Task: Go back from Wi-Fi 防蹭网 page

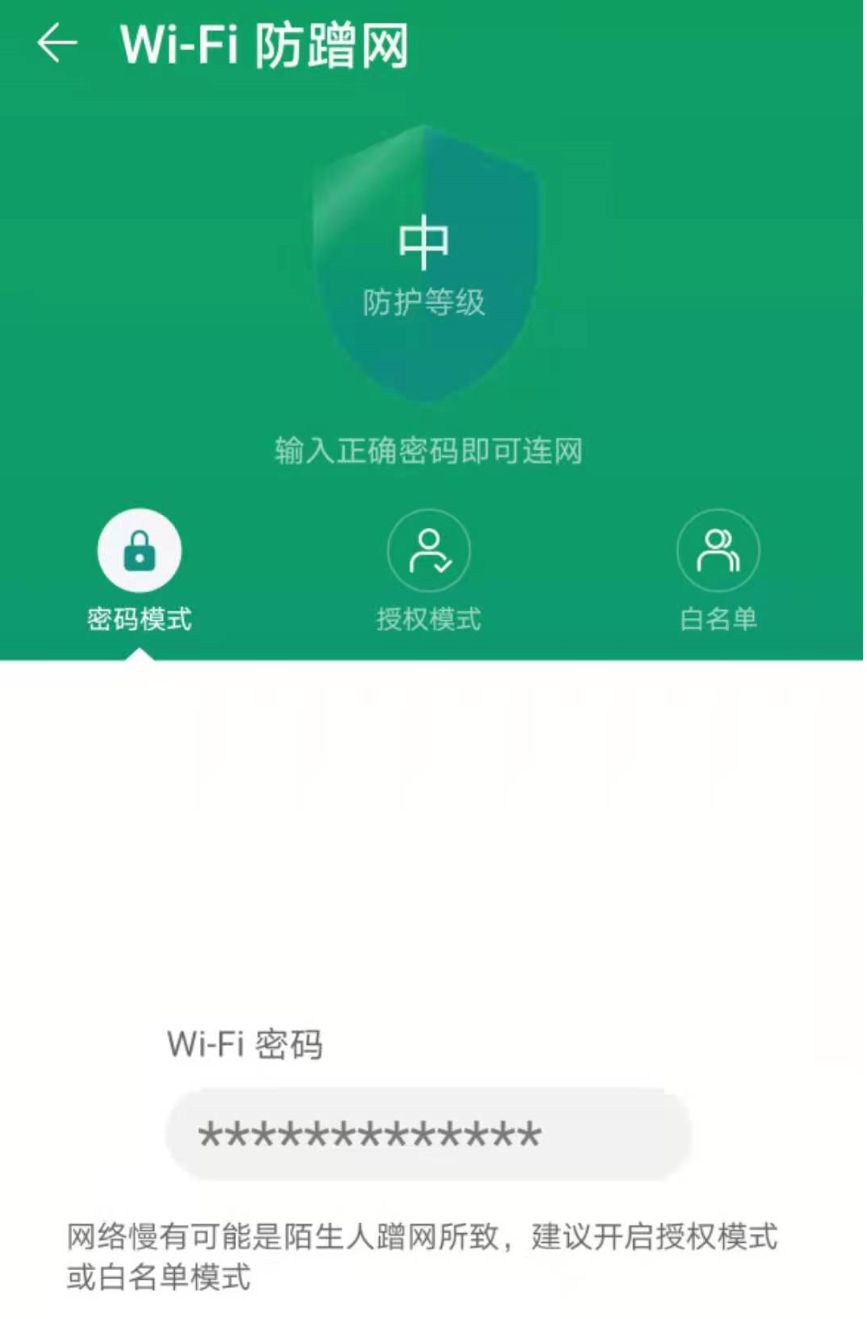Action: pos(57,43)
